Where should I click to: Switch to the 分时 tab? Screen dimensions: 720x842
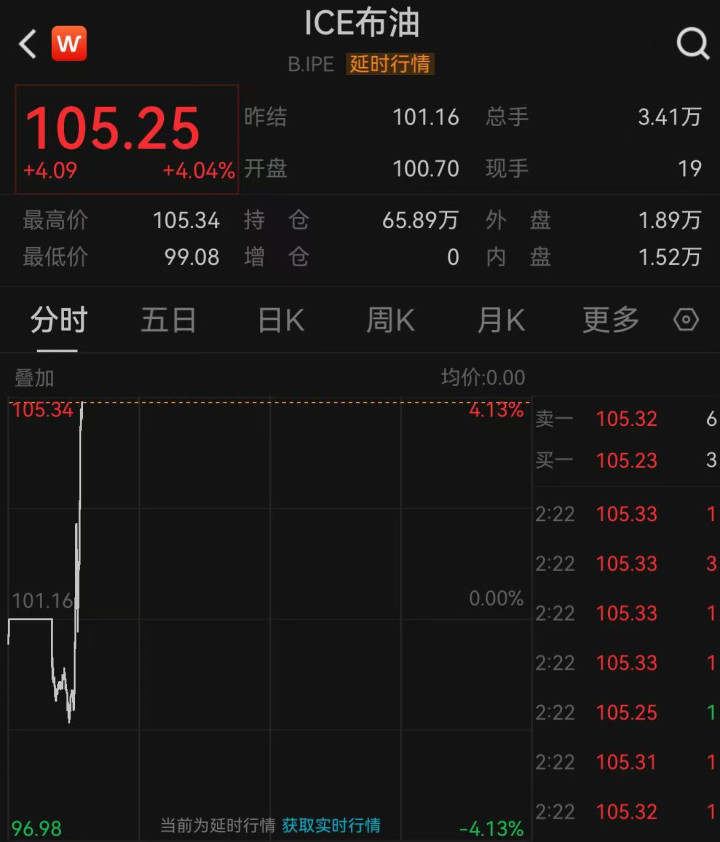[x=58, y=320]
